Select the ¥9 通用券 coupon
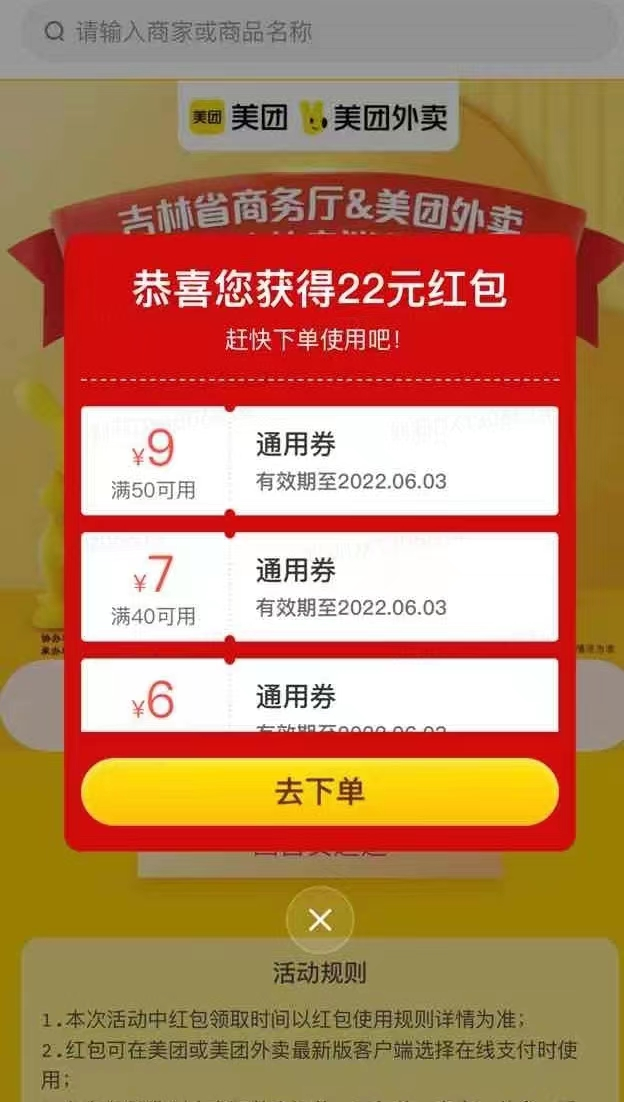 [x=319, y=461]
